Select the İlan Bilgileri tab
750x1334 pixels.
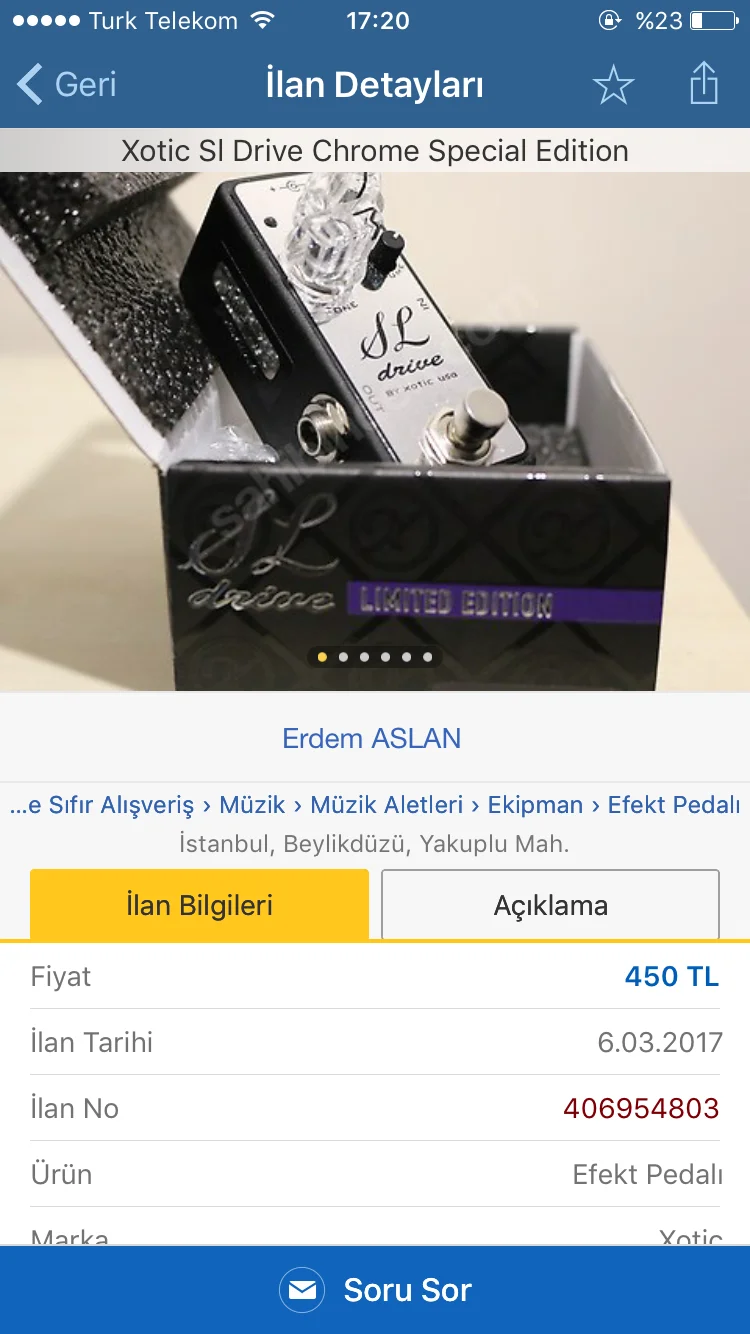pos(200,905)
